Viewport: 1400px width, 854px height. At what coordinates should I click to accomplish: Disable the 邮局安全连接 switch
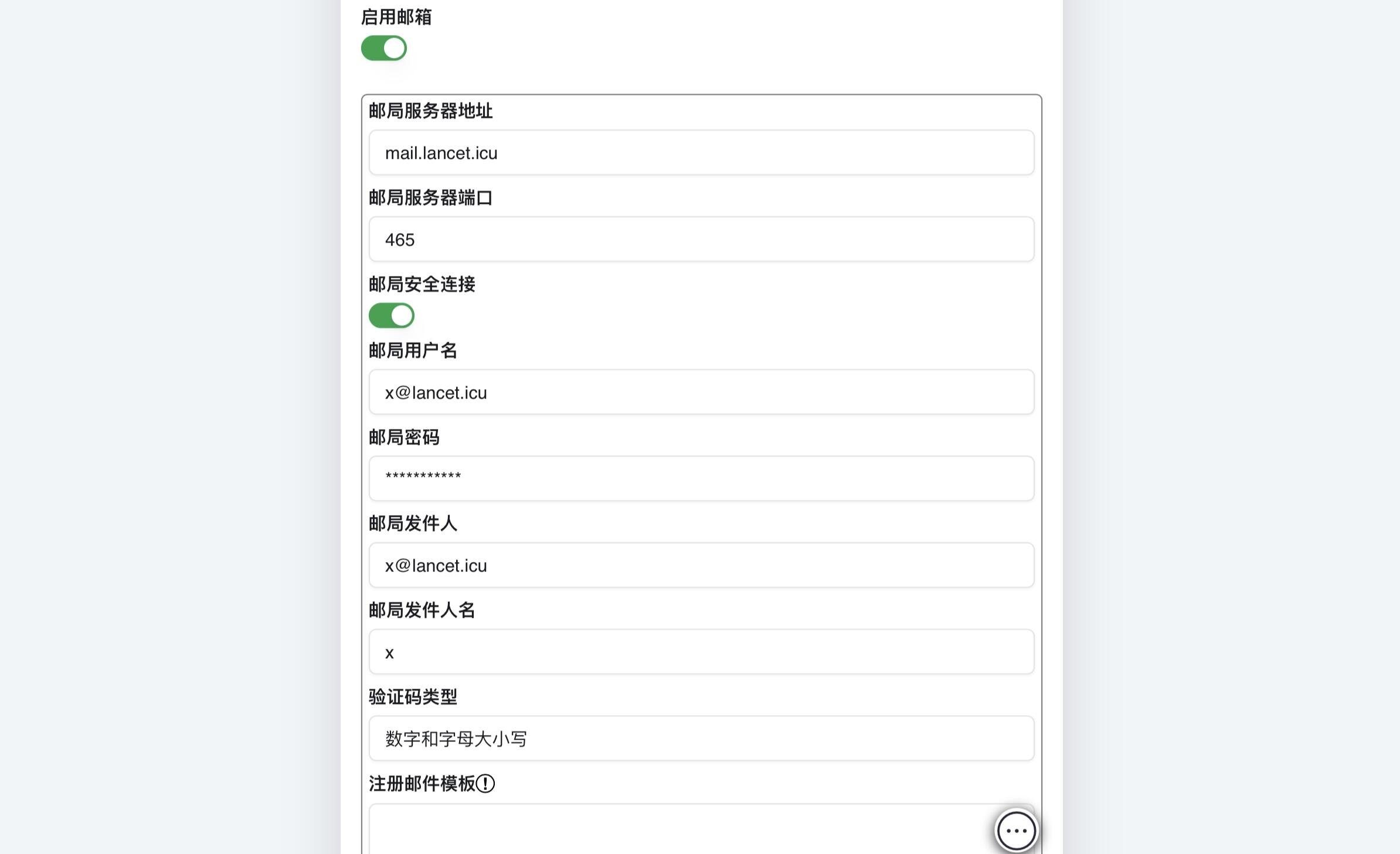(392, 316)
